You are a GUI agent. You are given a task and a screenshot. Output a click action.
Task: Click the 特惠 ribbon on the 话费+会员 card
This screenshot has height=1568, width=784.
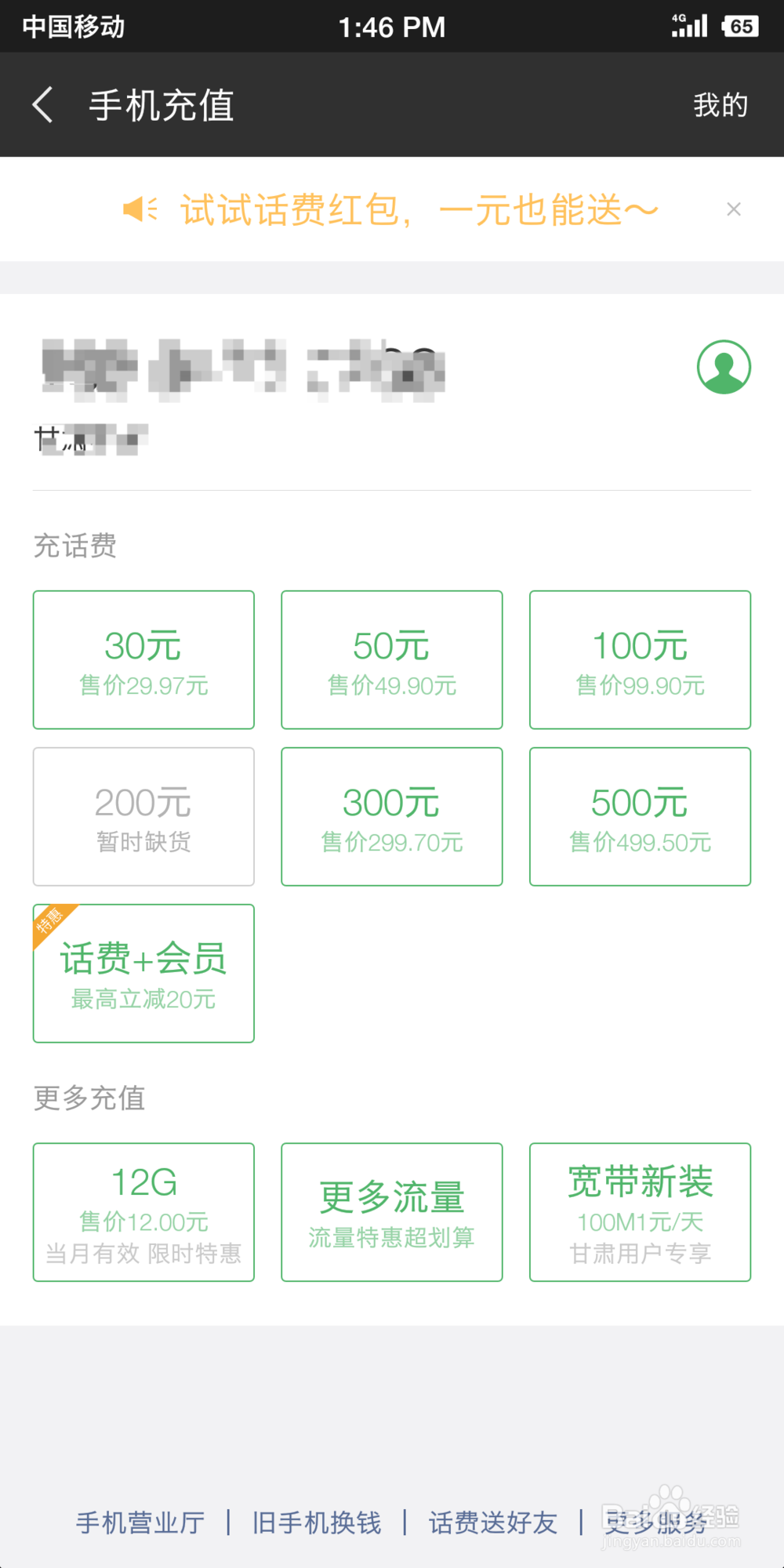point(52,924)
